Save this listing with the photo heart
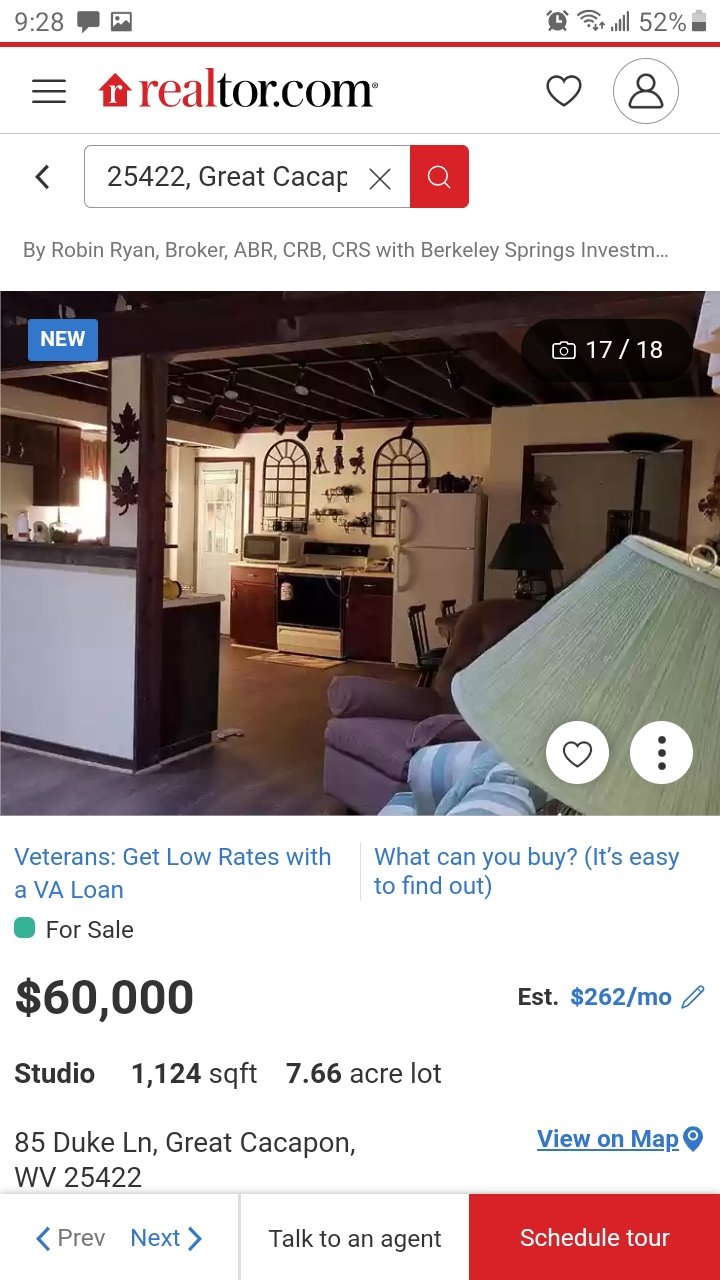The width and height of the screenshot is (720, 1280). [577, 753]
